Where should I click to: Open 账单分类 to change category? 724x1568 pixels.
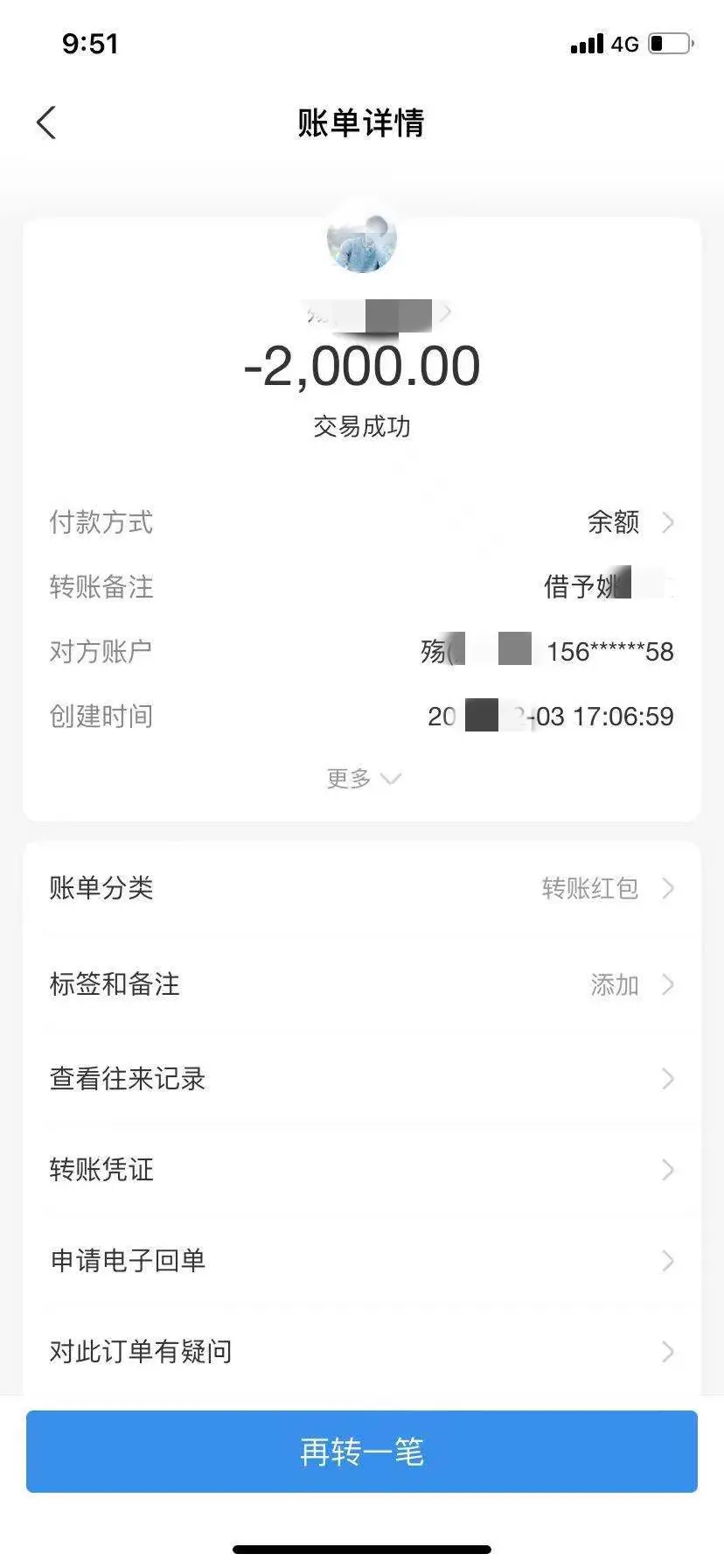[361, 888]
